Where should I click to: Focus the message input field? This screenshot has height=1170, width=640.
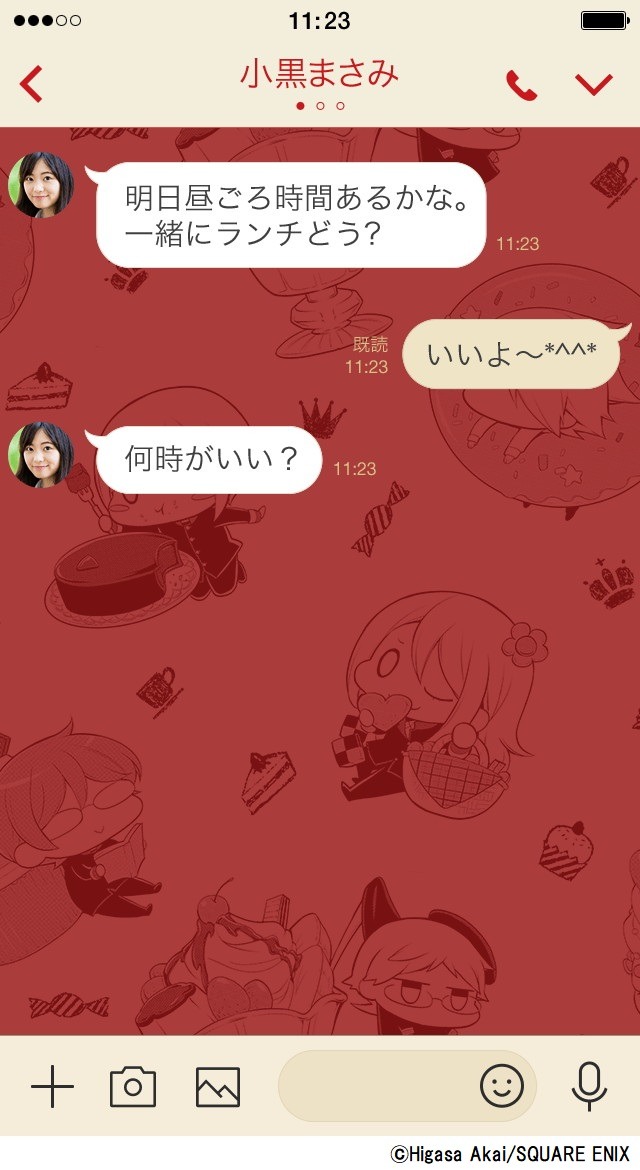pyautogui.click(x=375, y=1086)
